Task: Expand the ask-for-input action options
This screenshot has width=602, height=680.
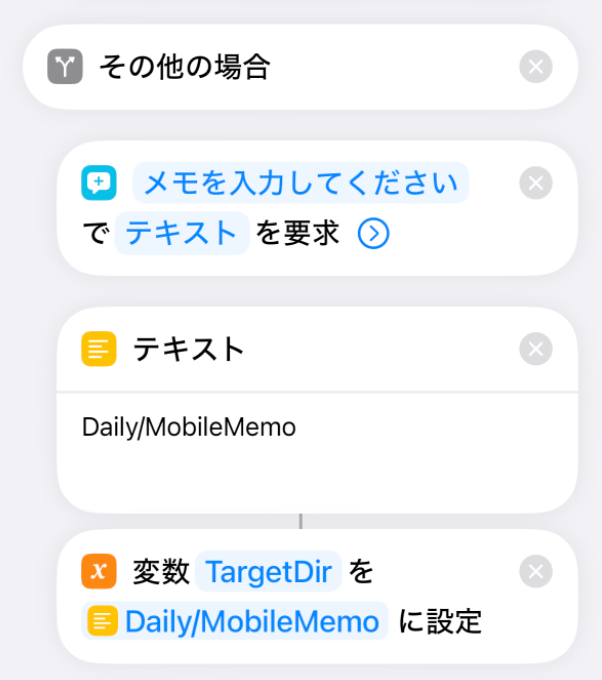Action: coord(373,234)
